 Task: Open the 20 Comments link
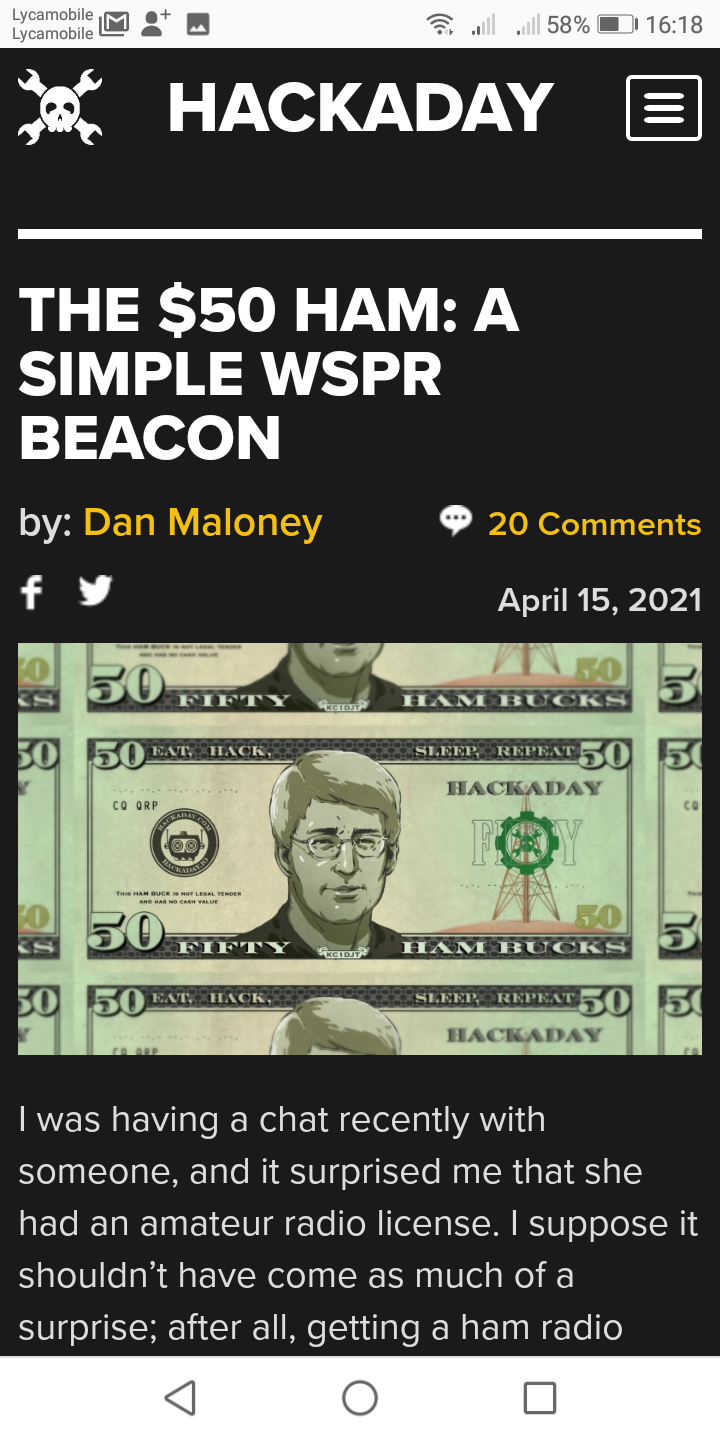tap(594, 524)
